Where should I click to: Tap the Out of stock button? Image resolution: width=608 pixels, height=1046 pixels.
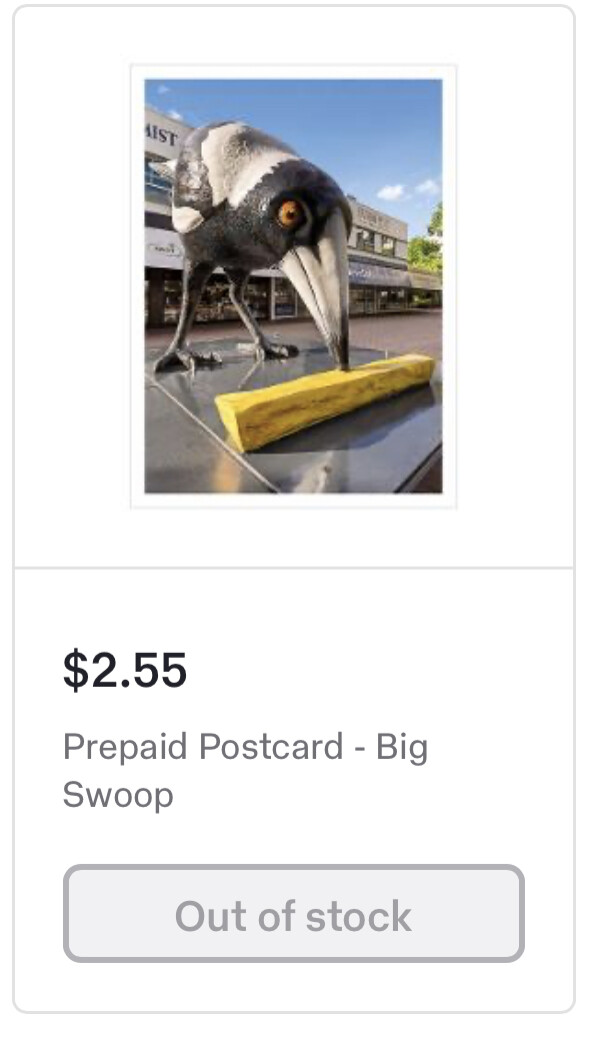click(x=294, y=914)
